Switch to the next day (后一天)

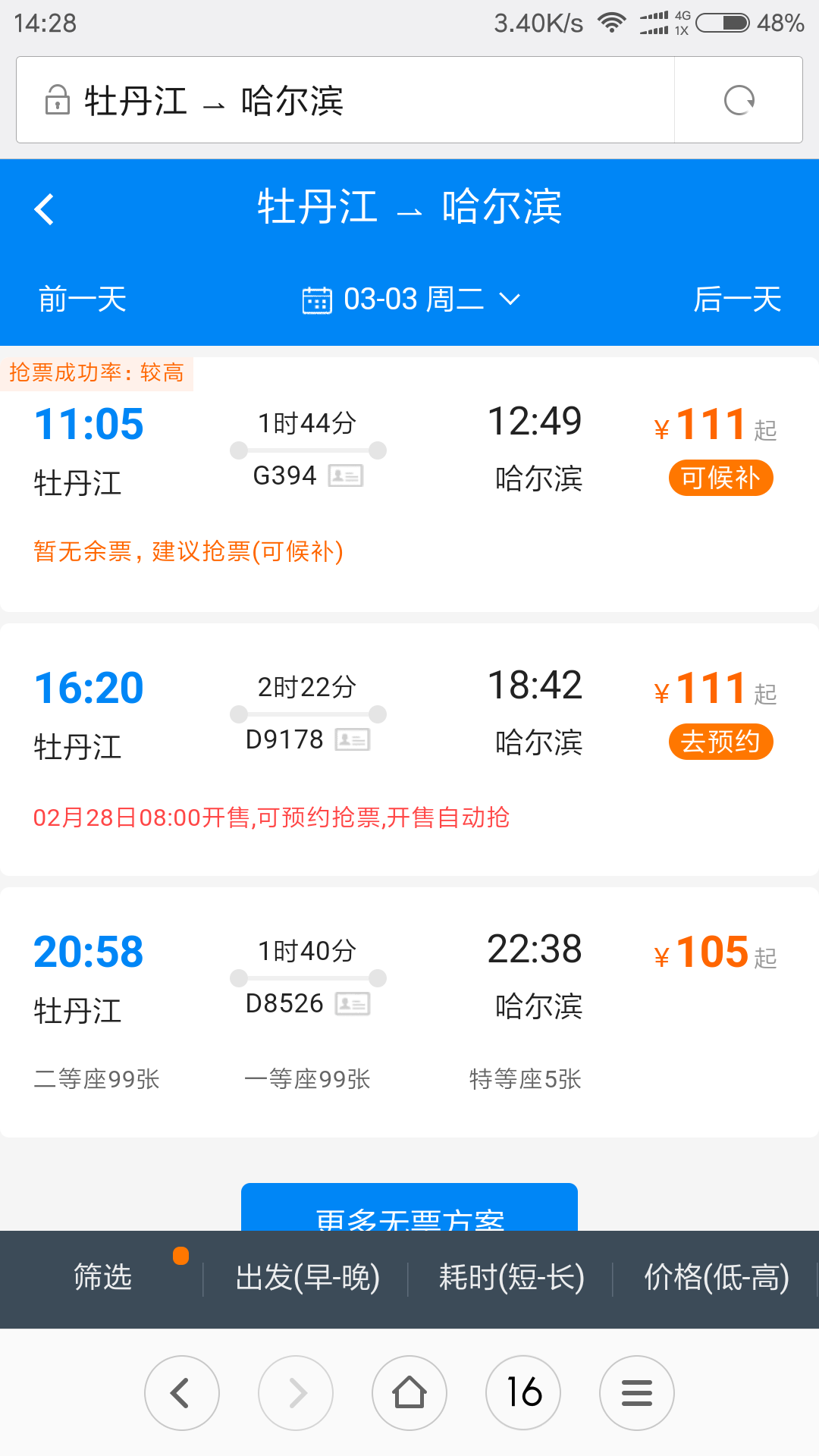coord(737,299)
